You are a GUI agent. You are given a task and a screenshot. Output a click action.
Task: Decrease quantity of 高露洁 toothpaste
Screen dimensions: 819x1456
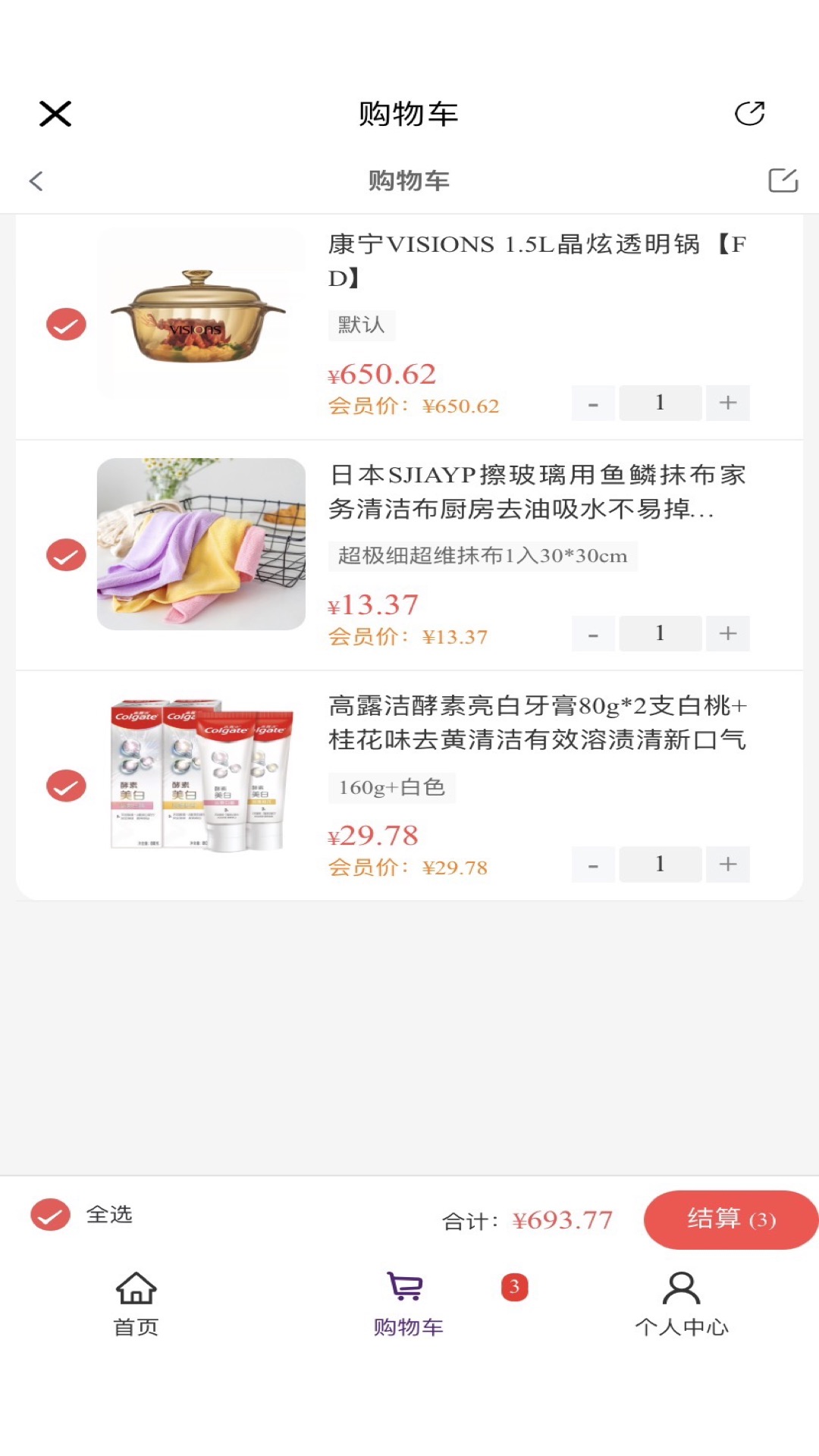tap(593, 864)
